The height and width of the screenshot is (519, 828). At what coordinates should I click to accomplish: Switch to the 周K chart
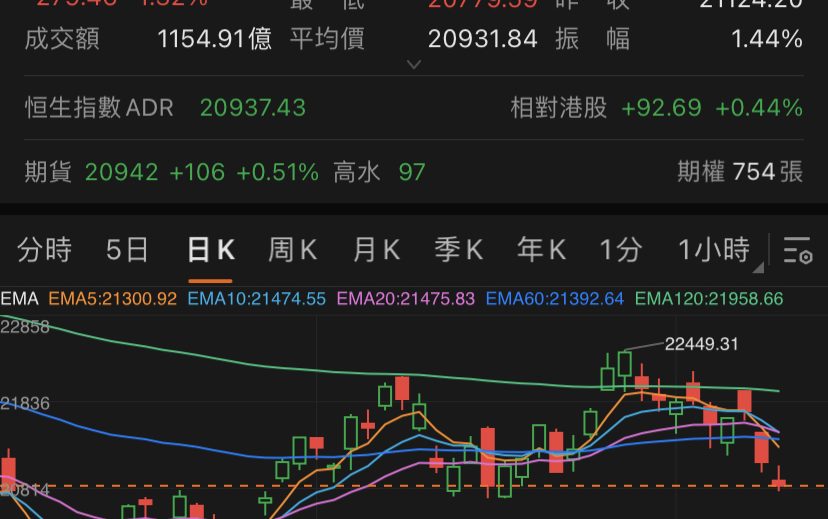pyautogui.click(x=292, y=249)
